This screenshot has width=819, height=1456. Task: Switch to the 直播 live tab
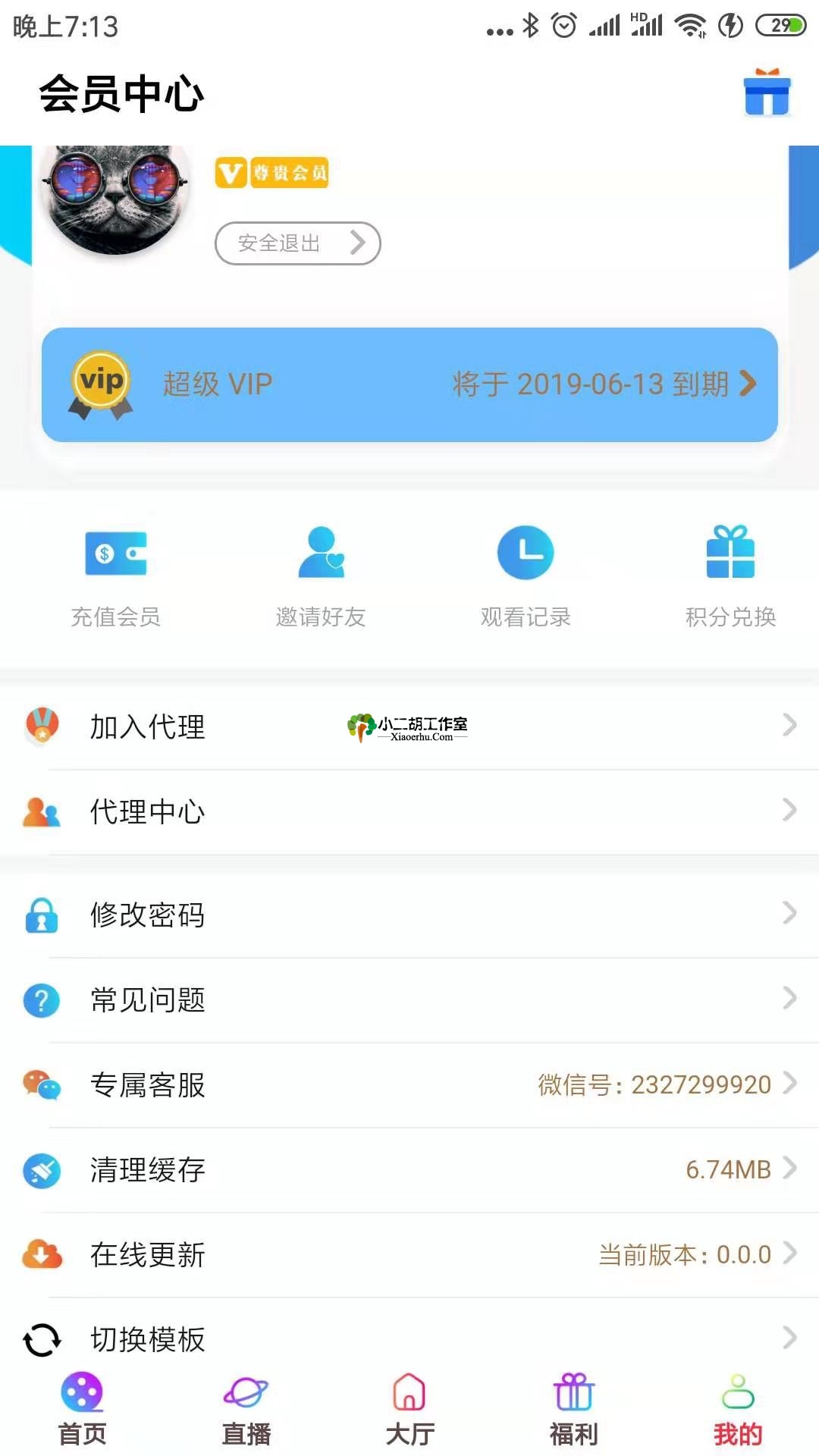pos(246,1410)
